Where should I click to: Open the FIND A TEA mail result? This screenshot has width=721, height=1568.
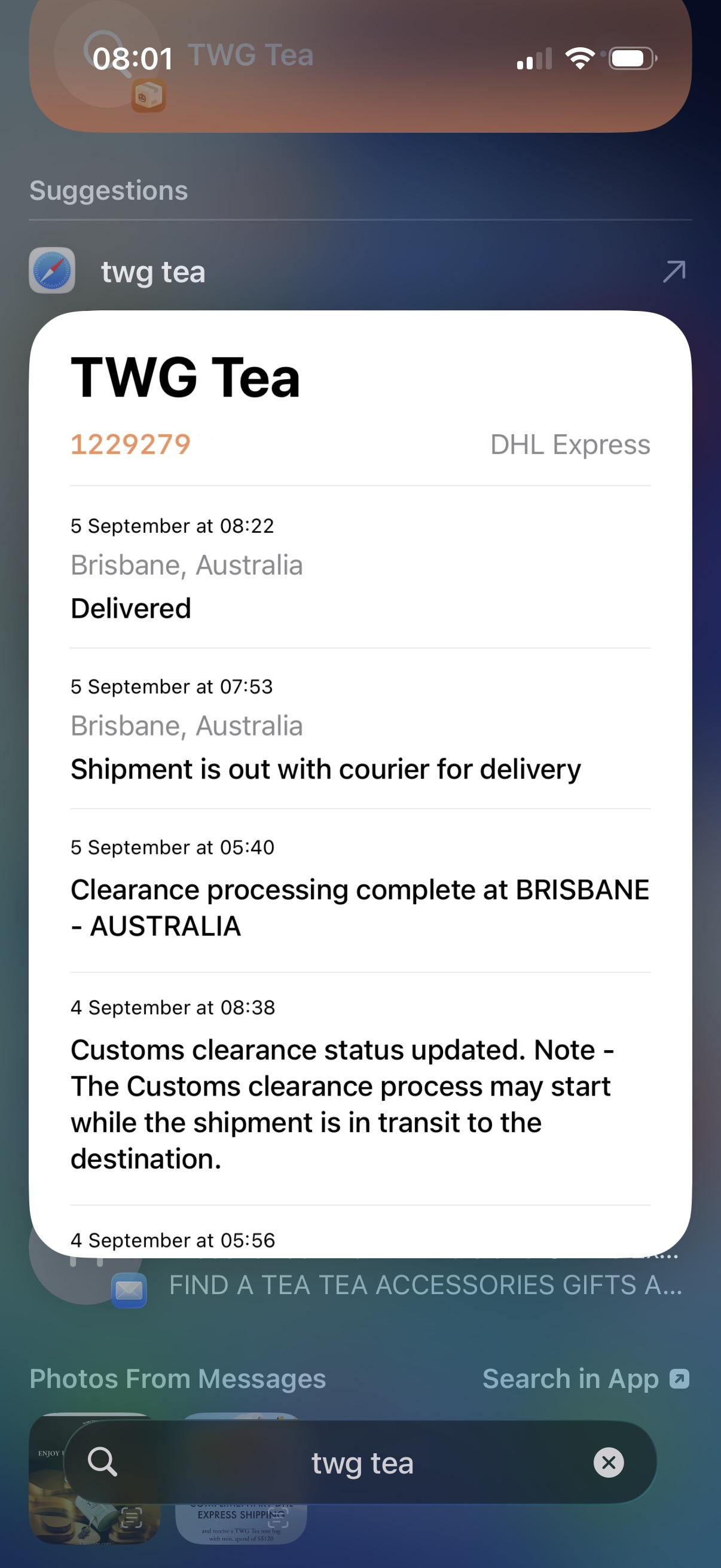(x=424, y=1285)
